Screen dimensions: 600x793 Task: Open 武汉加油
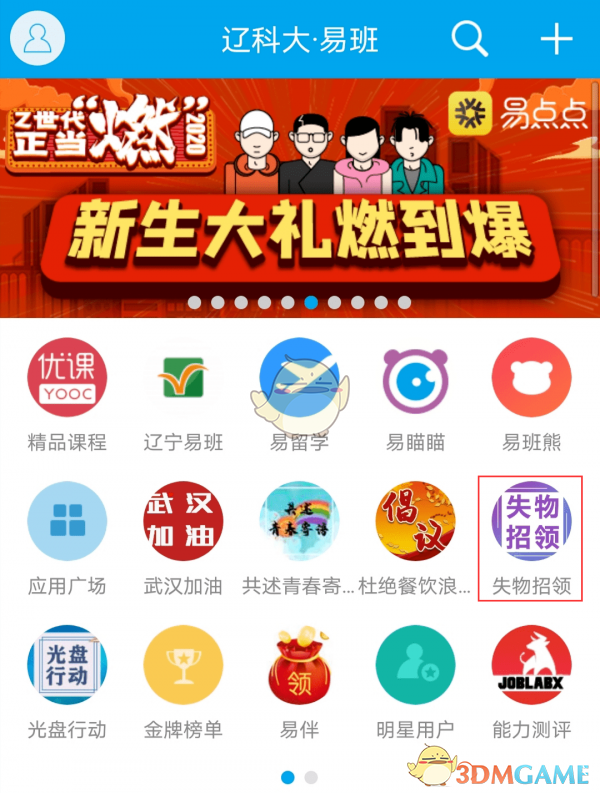coord(183,521)
